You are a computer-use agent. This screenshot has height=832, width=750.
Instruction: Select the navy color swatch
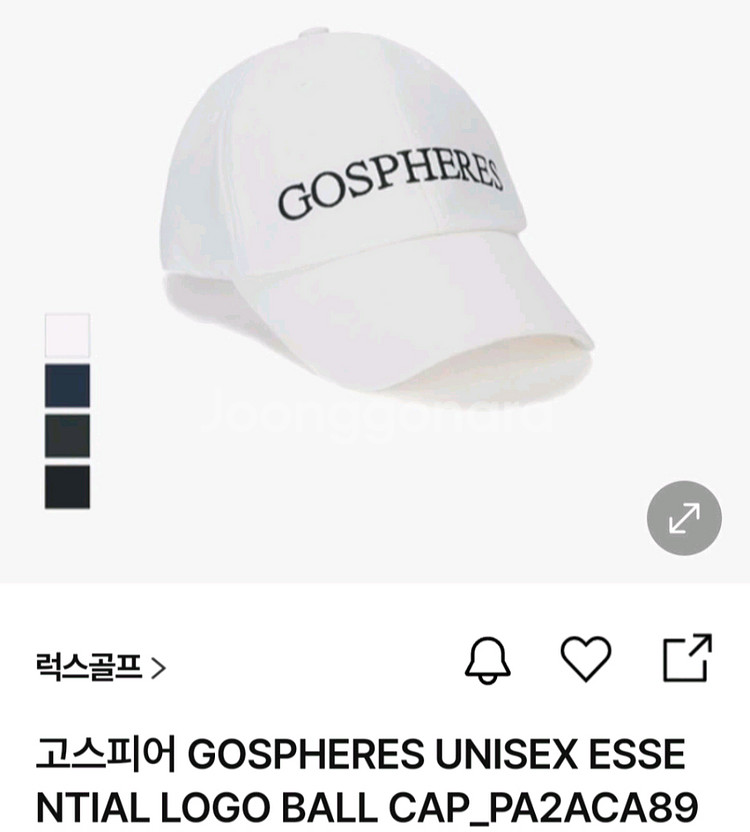(x=67, y=386)
